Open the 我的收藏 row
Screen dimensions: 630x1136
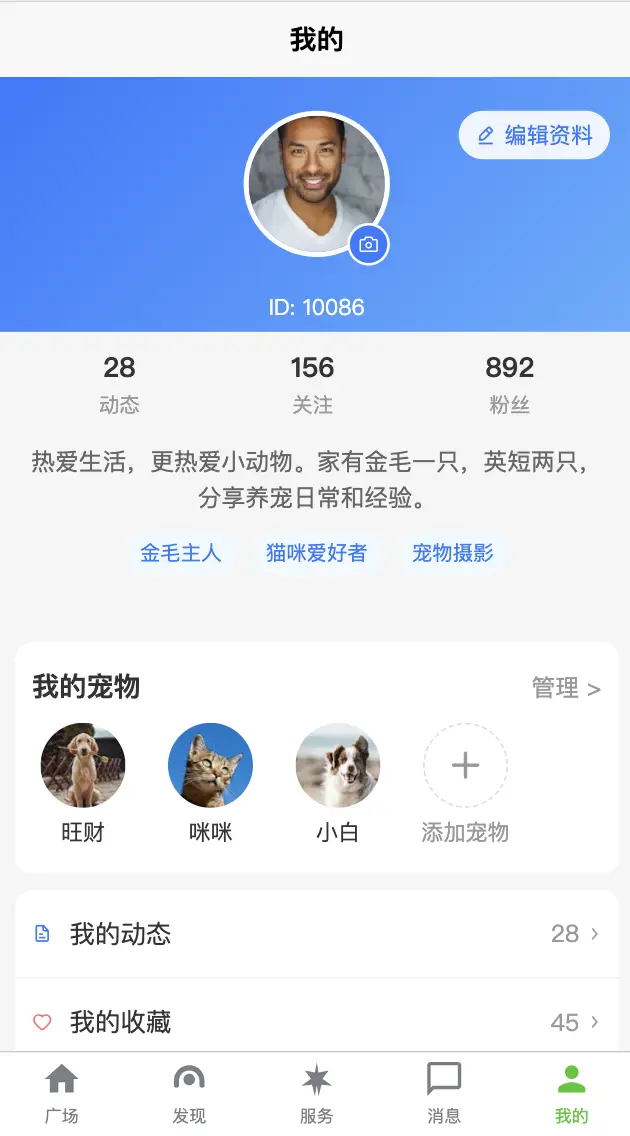[x=316, y=1022]
